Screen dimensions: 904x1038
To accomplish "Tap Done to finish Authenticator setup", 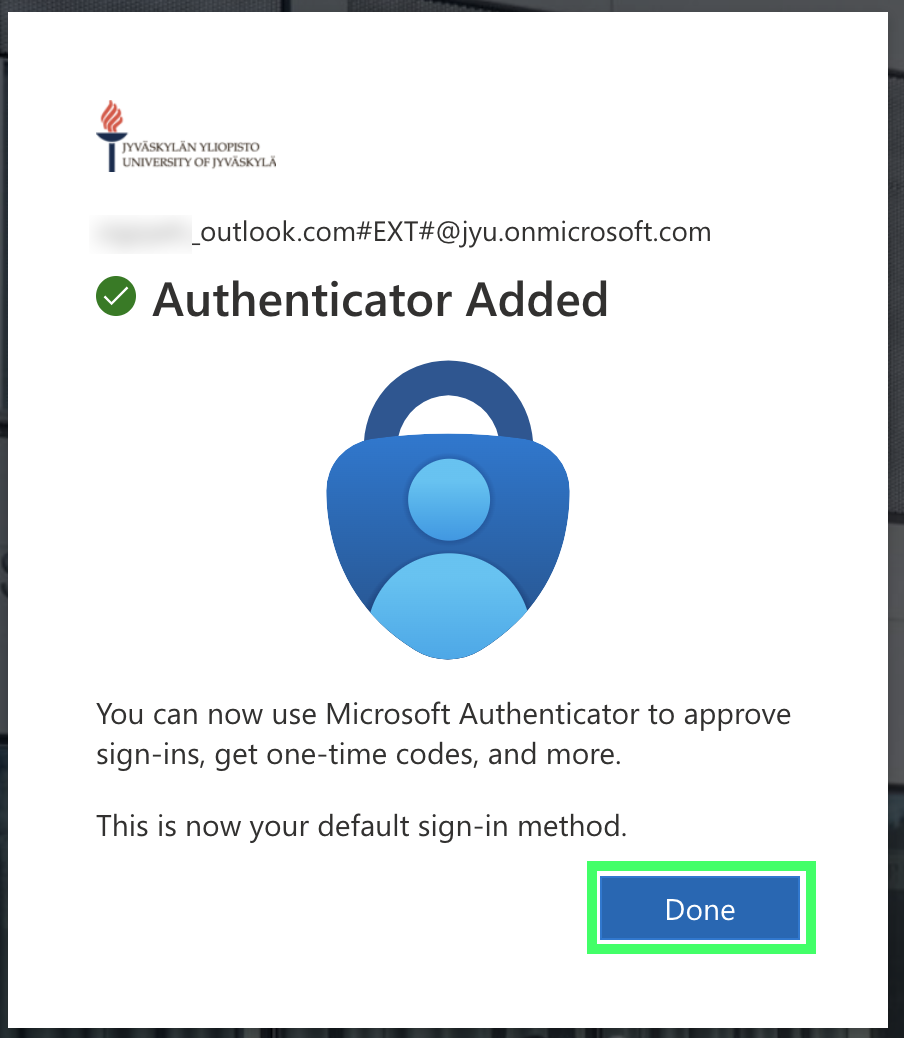I will [700, 908].
